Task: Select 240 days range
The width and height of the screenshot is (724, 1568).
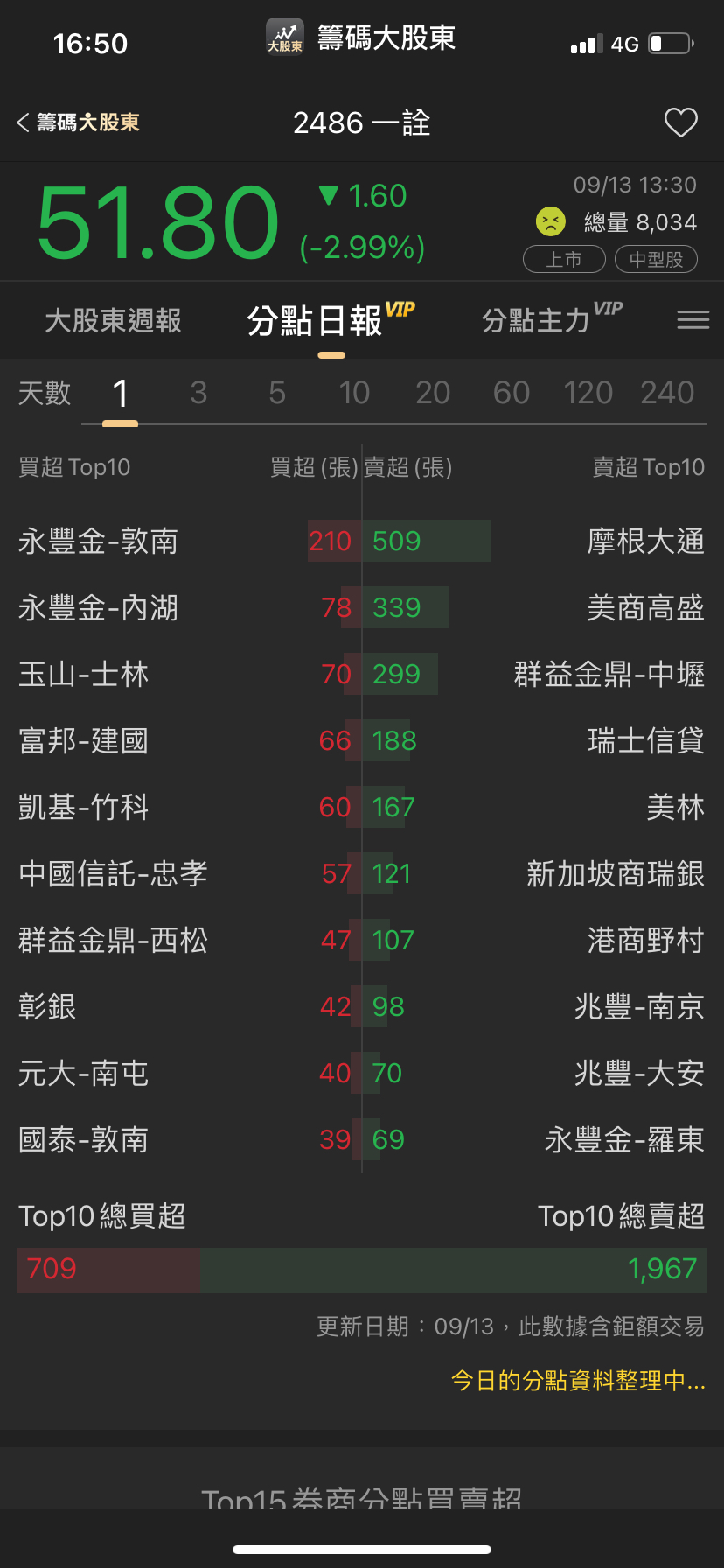Action: point(667,393)
